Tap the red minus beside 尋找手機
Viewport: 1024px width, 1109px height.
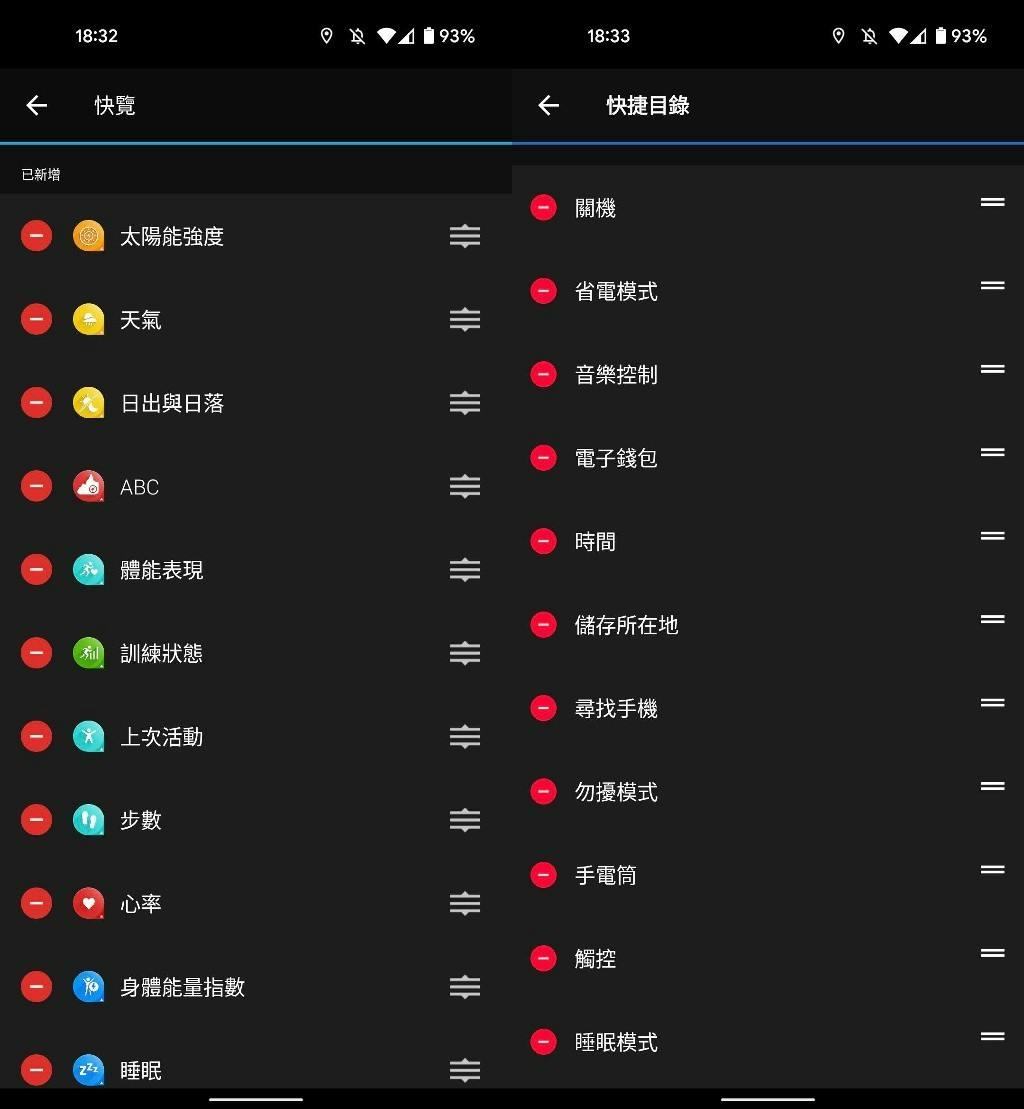click(543, 708)
